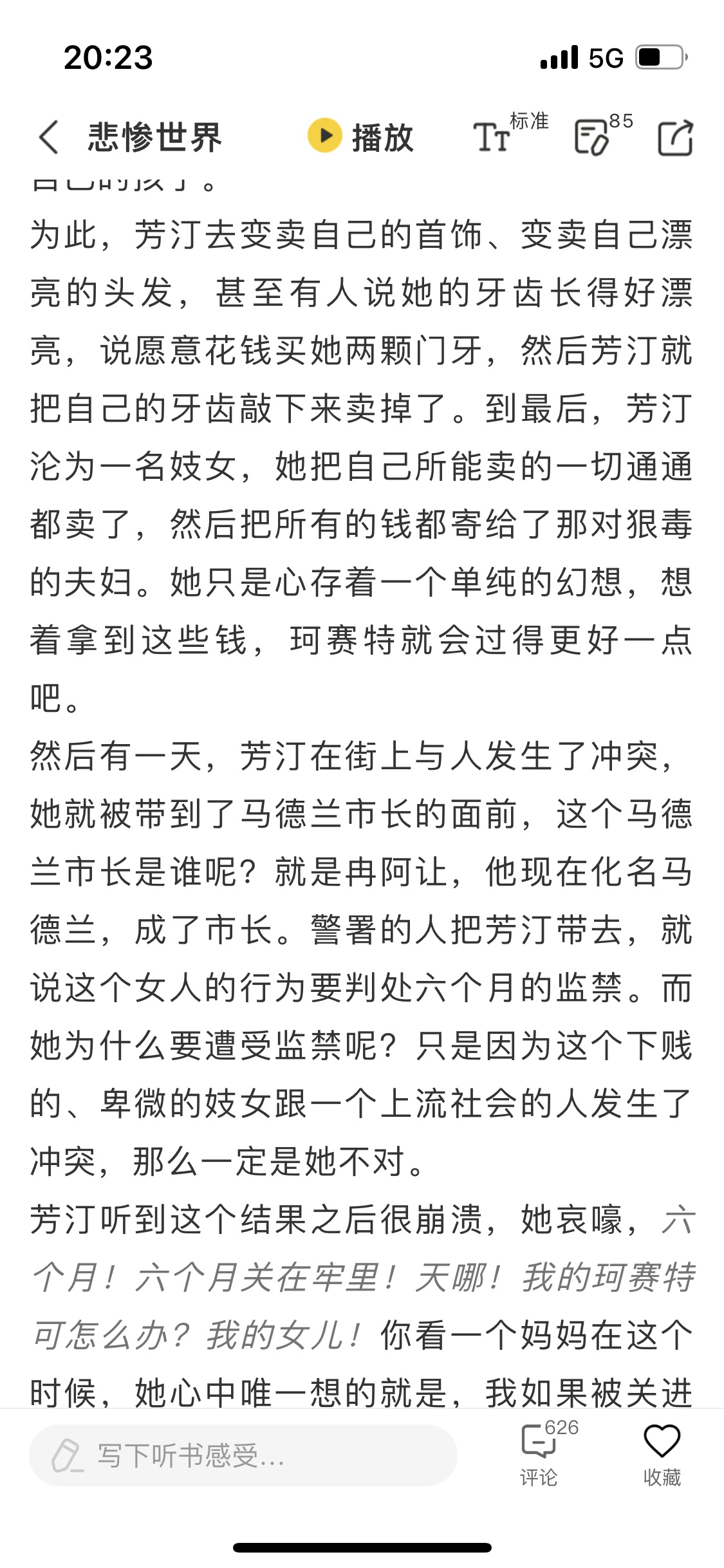The width and height of the screenshot is (724, 1568).
Task: Open the font size setting marked 标准
Action: click(x=511, y=134)
